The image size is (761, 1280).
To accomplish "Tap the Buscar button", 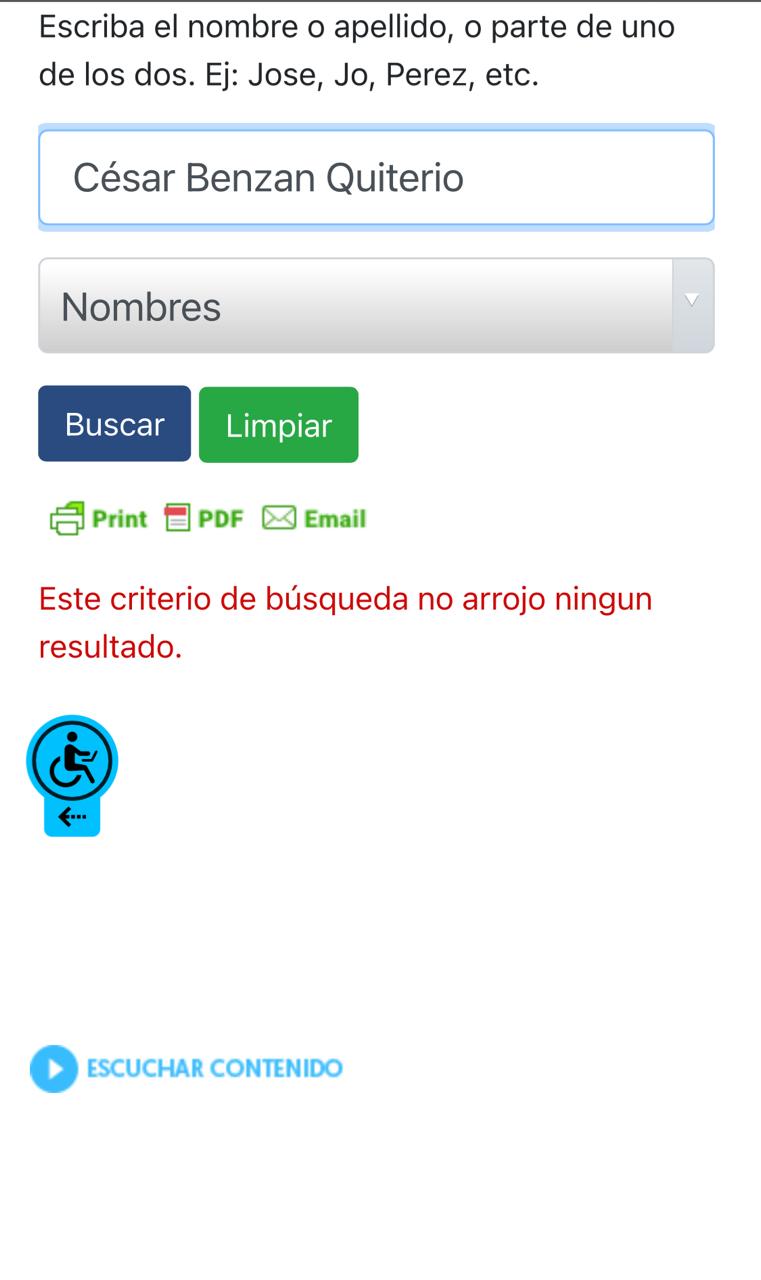I will 114,424.
